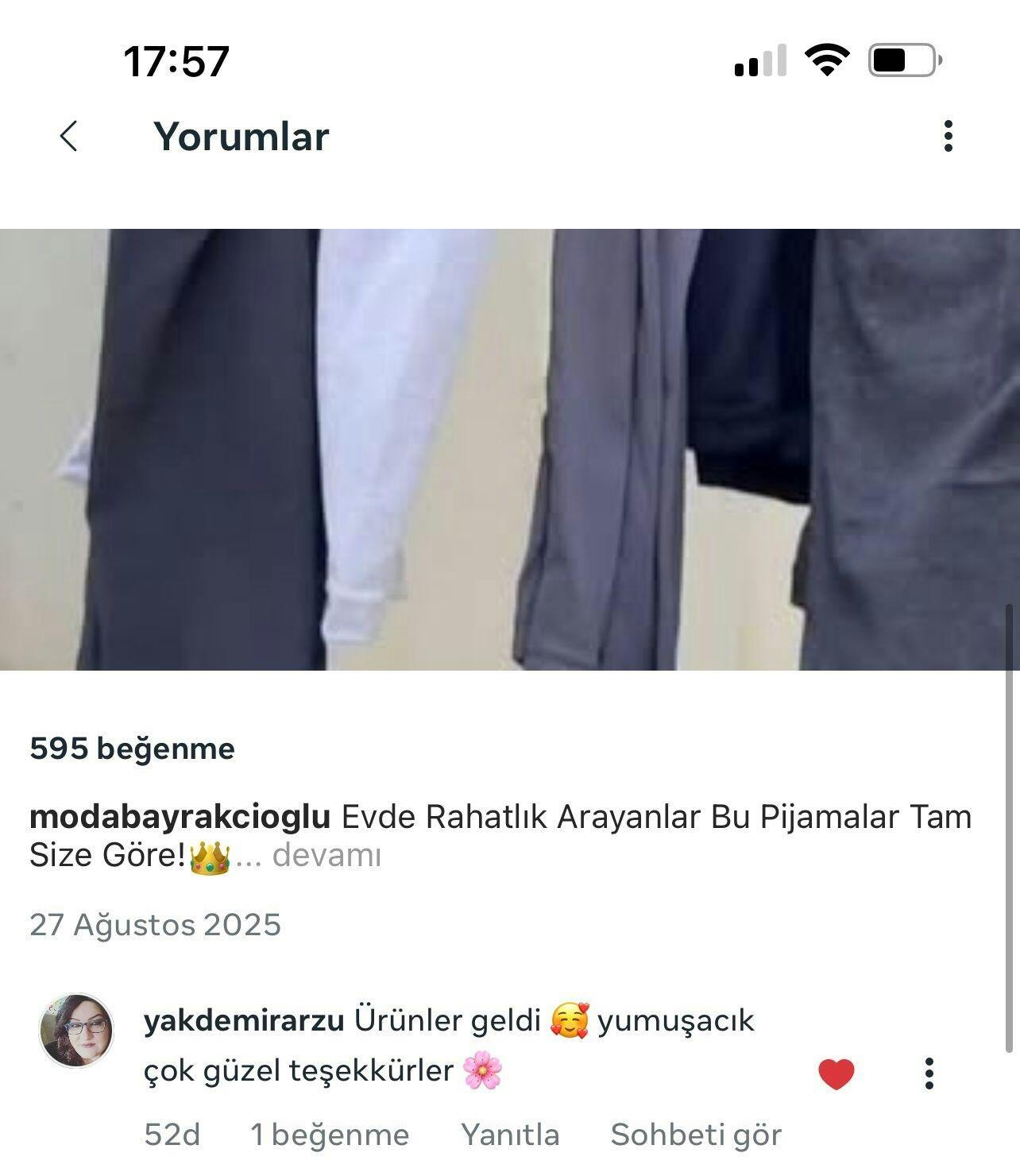Open yakdemirarzu's profile picture
This screenshot has width=1020, height=1176.
tap(76, 1031)
